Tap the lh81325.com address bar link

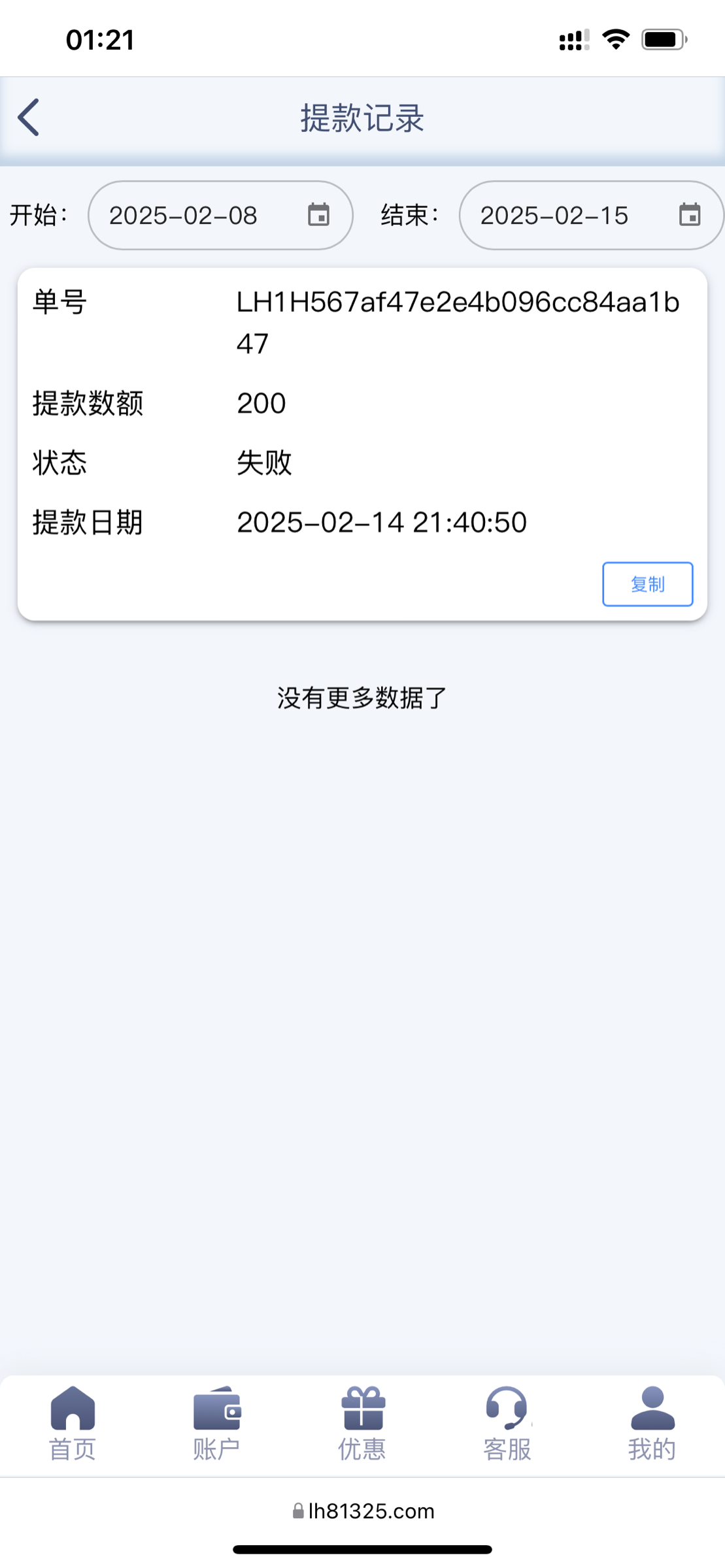362,1511
